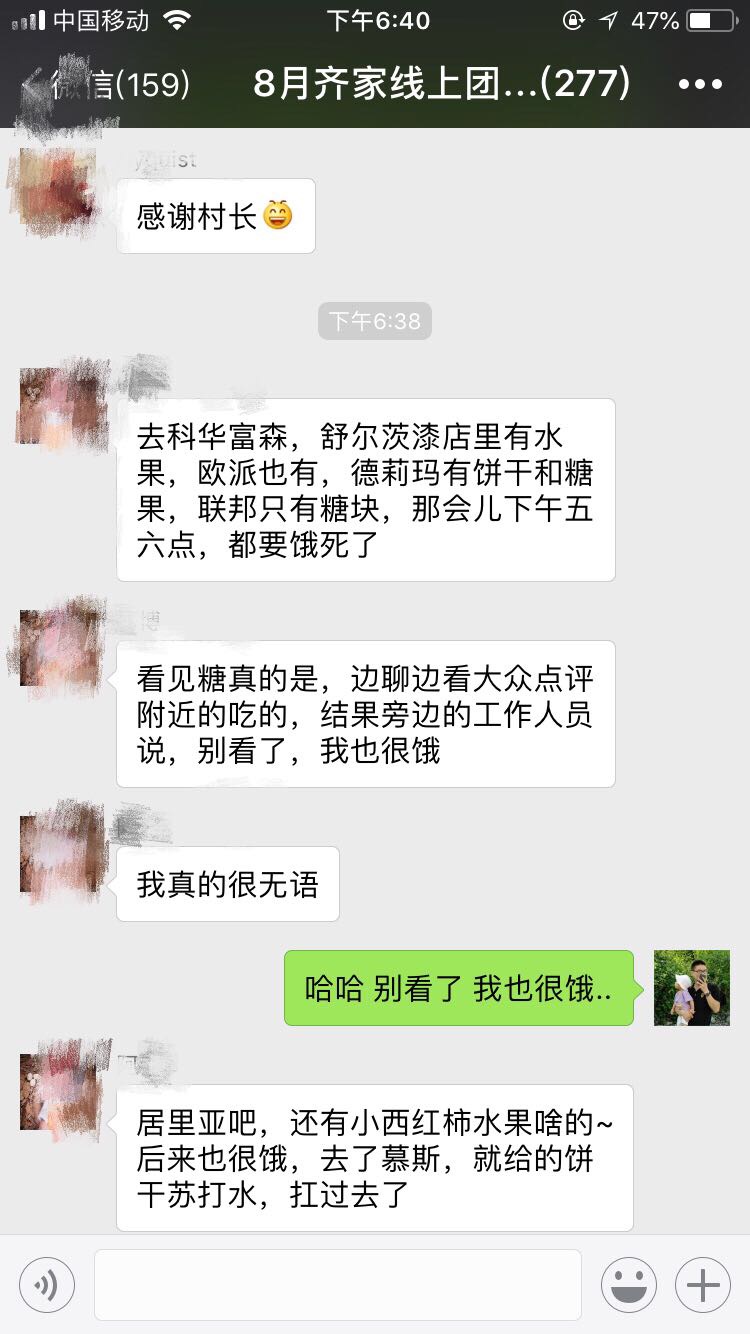Image resolution: width=750 pixels, height=1334 pixels.
Task: Open the group chat info menu
Action: [x=699, y=84]
